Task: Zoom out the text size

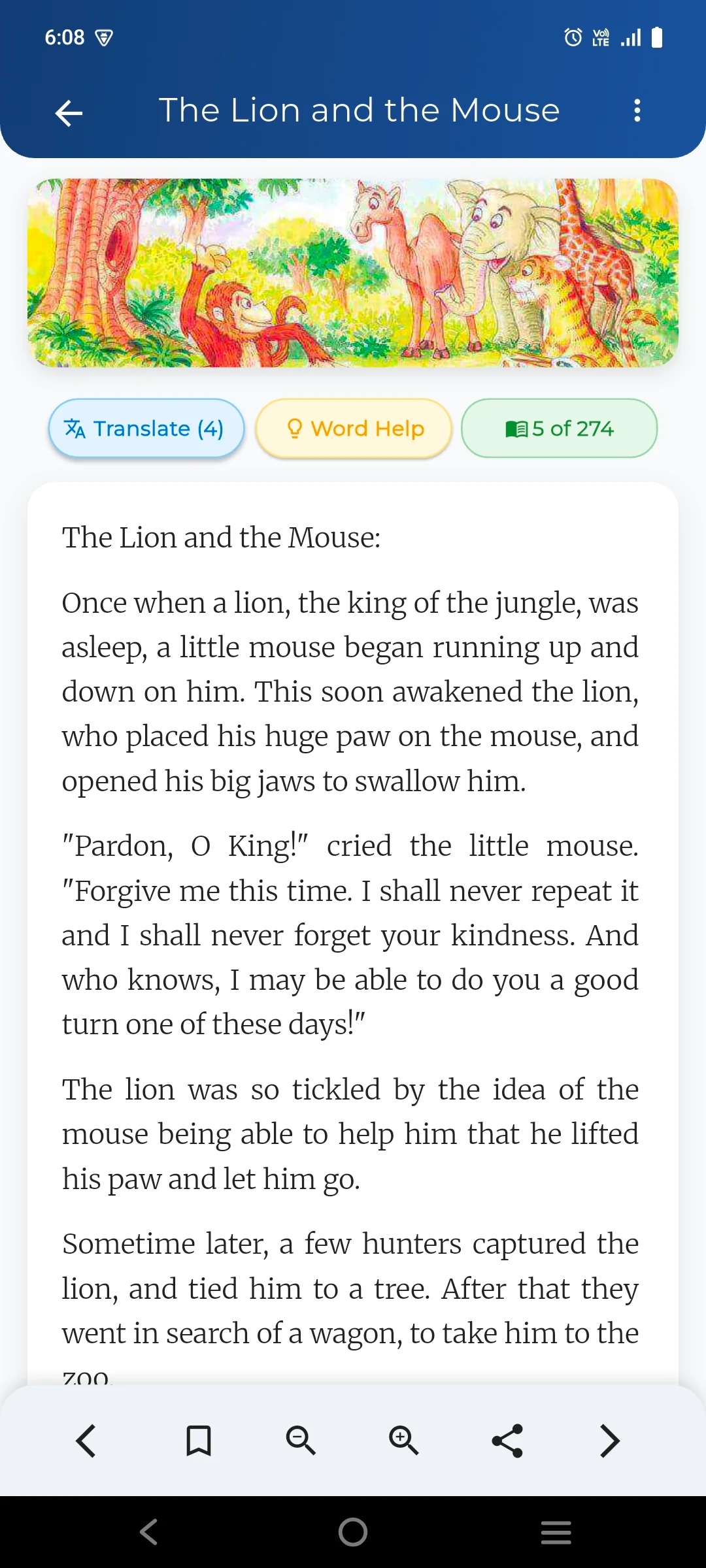Action: point(301,1441)
